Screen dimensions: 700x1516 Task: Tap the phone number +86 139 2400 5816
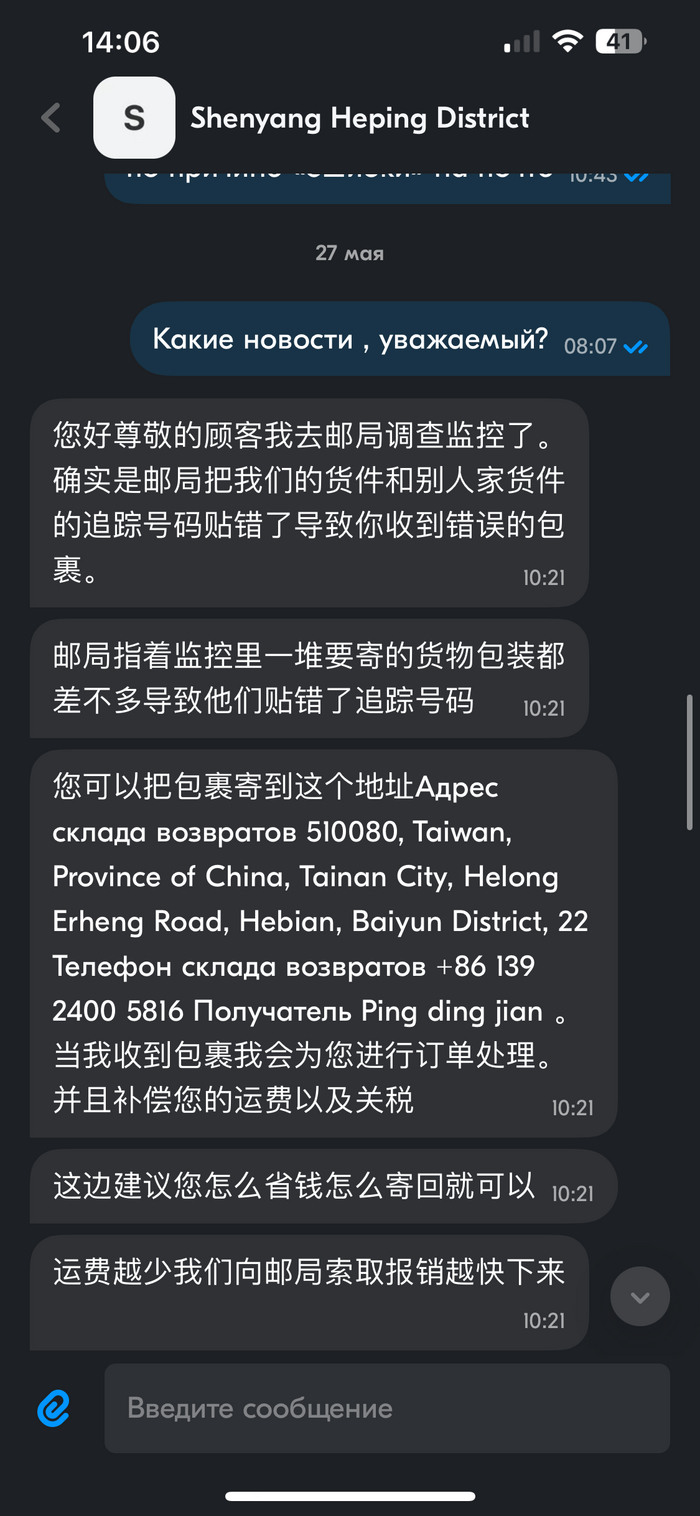point(485,967)
